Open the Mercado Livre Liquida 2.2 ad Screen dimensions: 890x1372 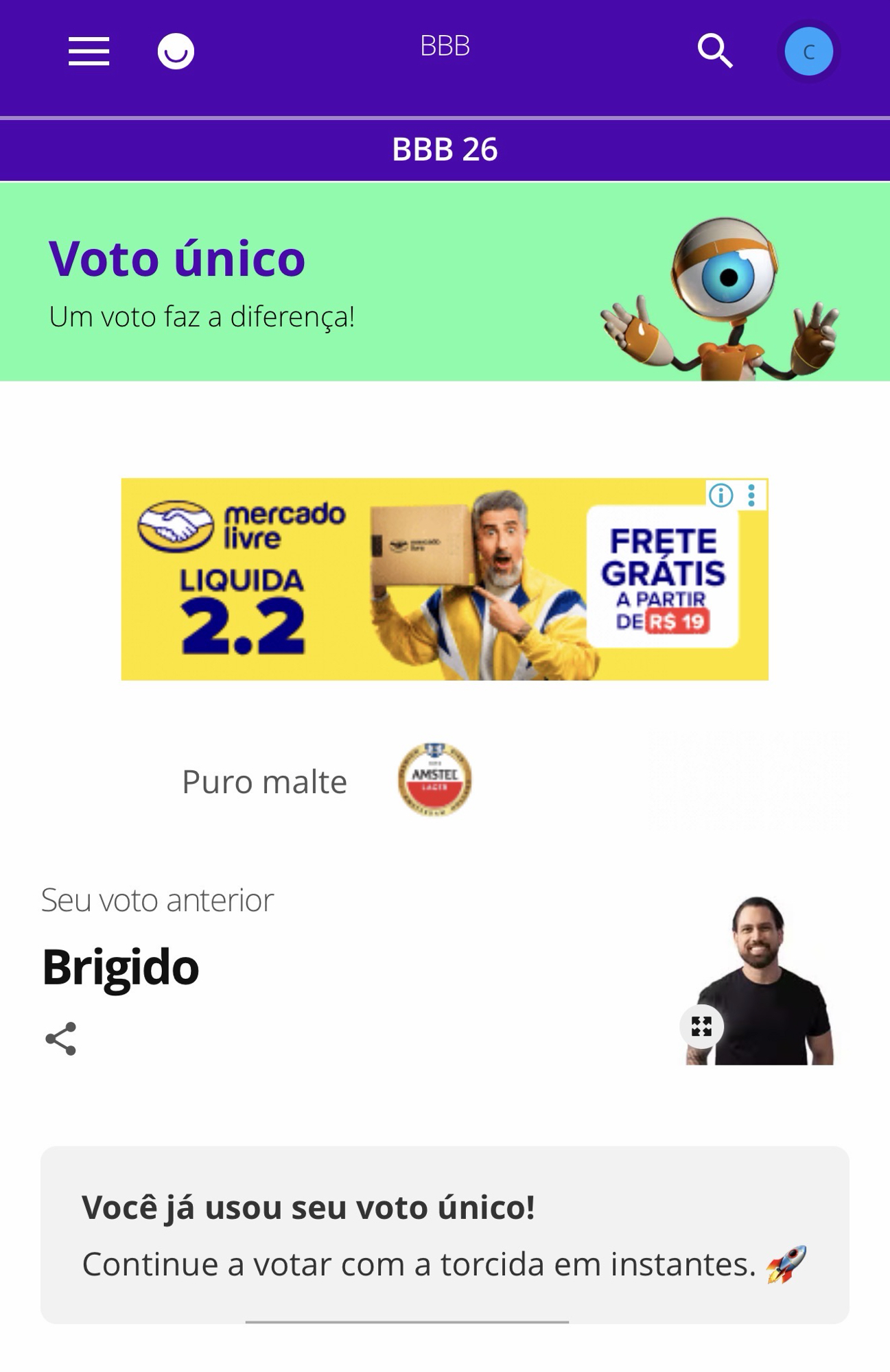point(412,580)
